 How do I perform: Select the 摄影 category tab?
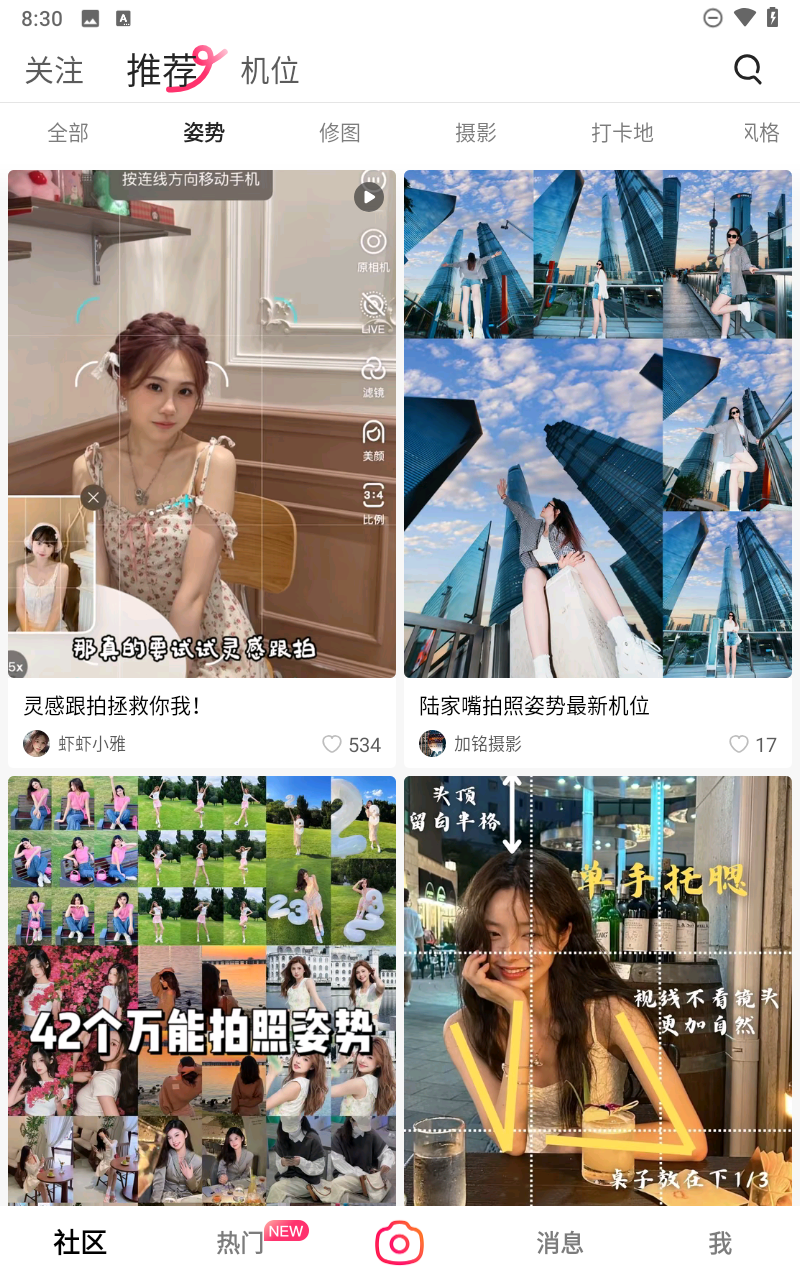(476, 132)
